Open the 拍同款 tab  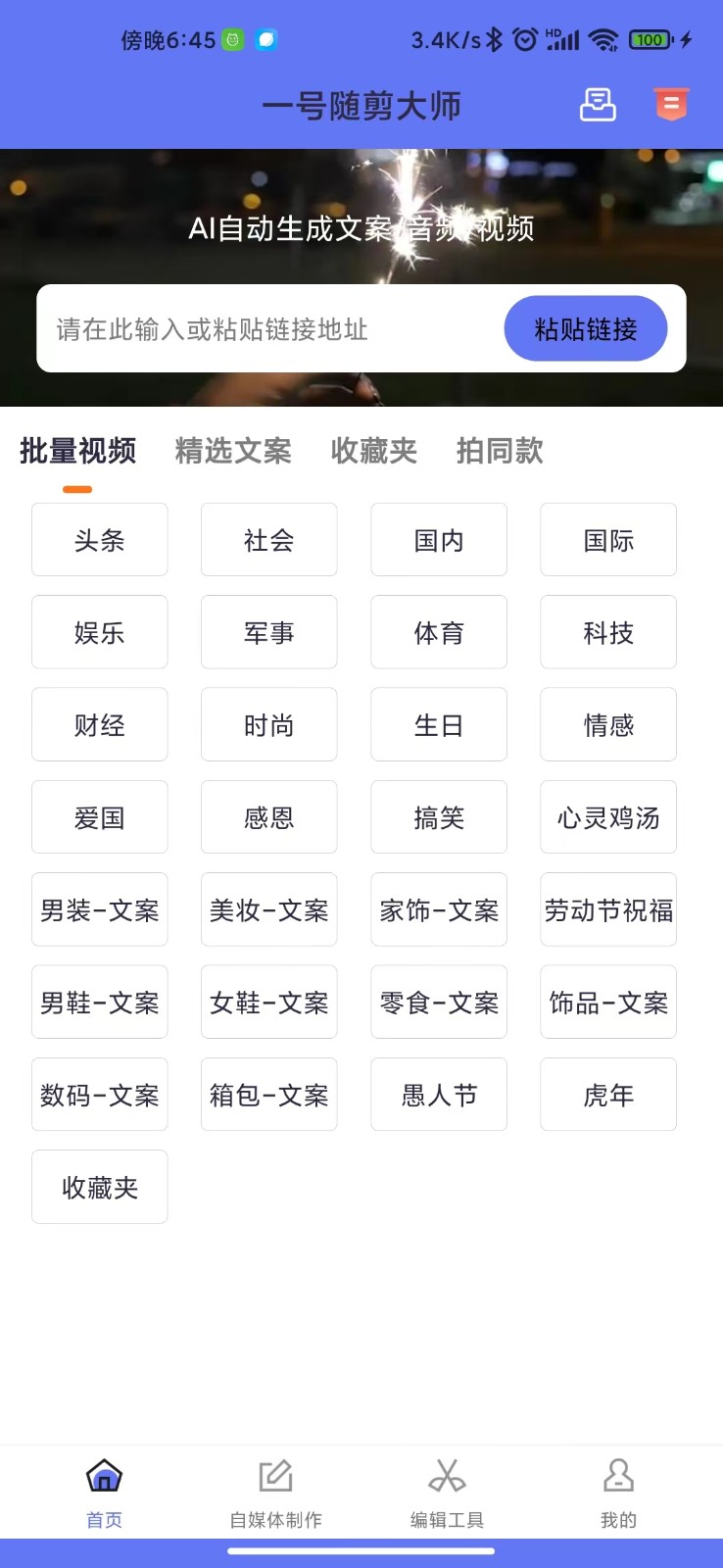(x=499, y=452)
